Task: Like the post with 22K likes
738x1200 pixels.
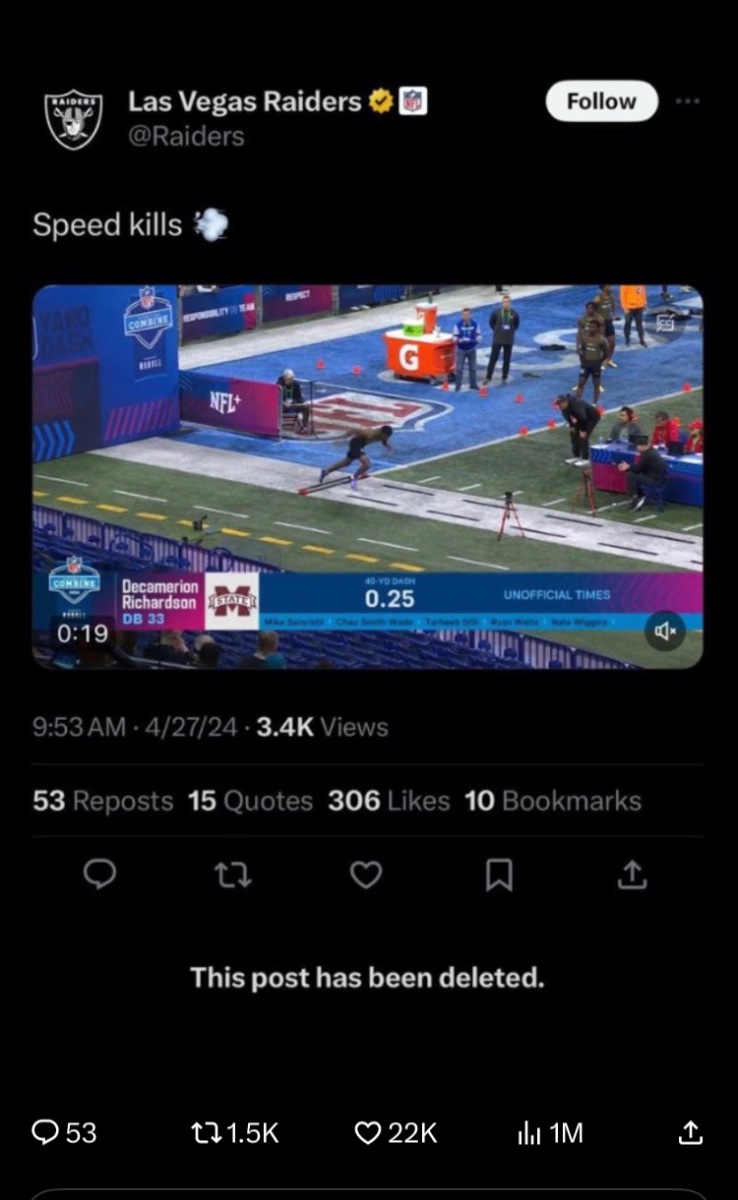Action: click(x=368, y=1132)
